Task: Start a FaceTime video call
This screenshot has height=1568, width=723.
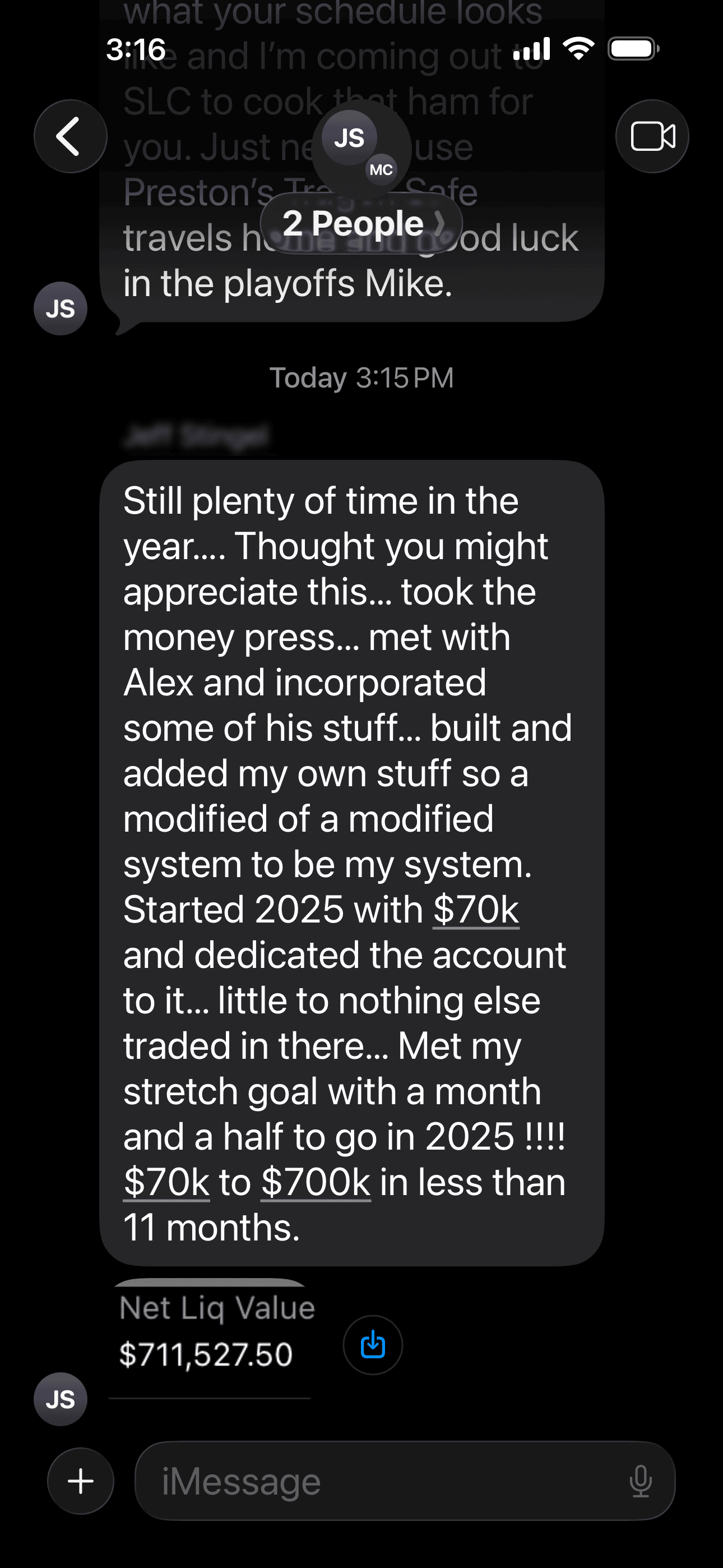Action: point(652,136)
